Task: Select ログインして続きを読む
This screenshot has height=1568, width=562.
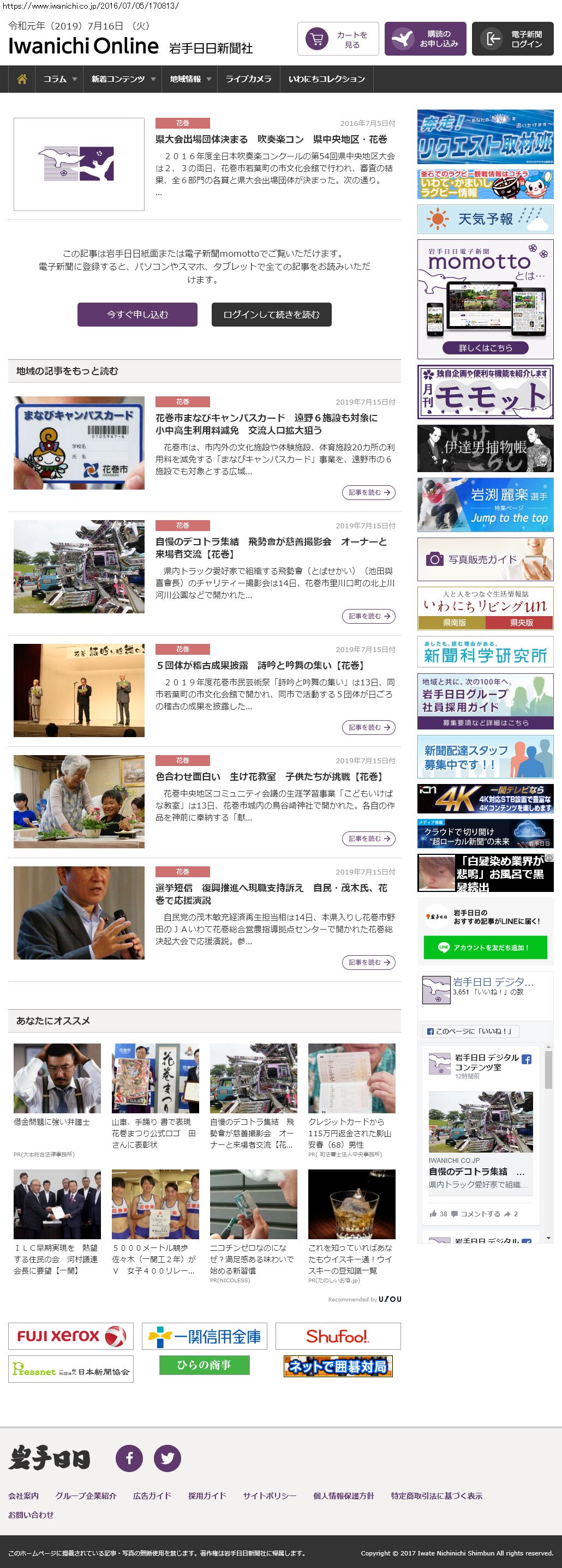Action: pos(271,315)
